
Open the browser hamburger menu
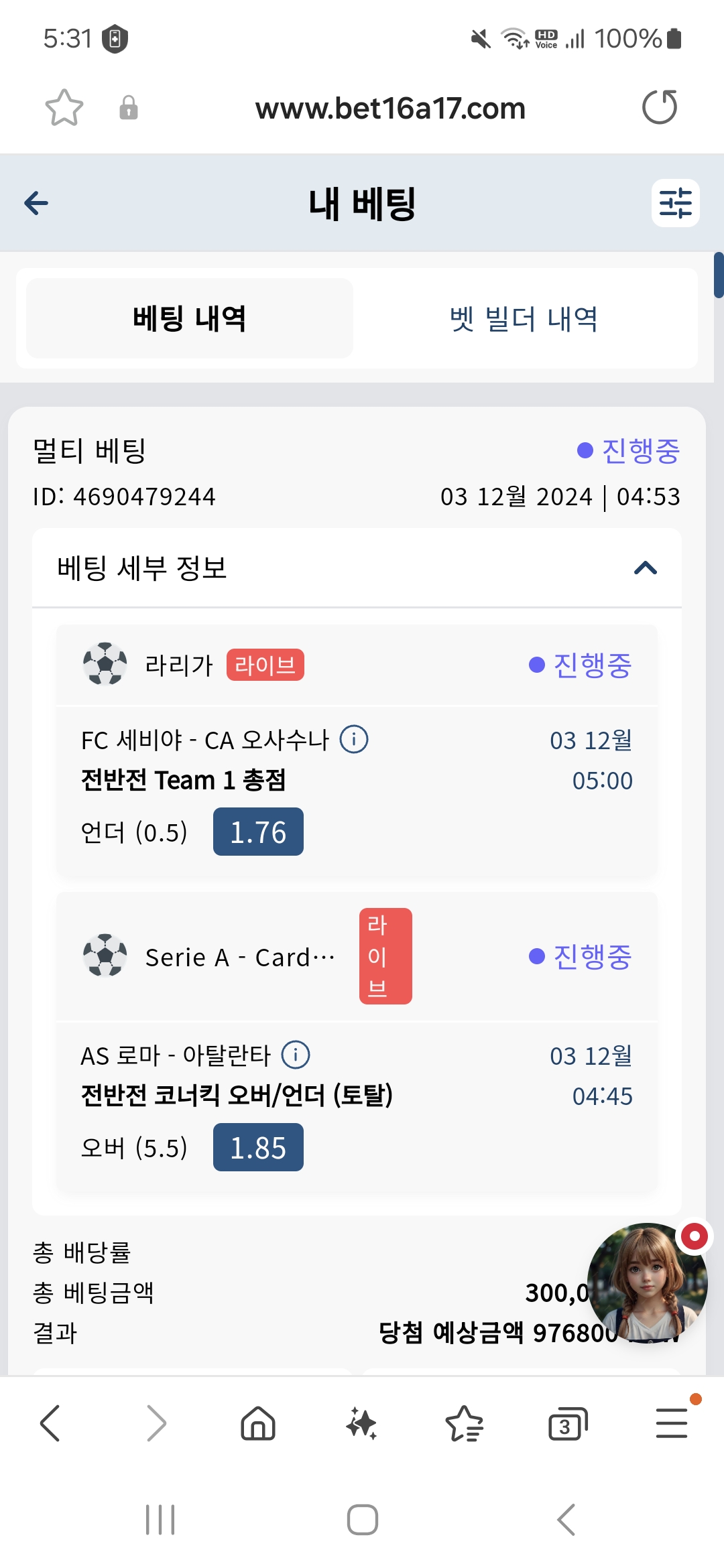(672, 1423)
